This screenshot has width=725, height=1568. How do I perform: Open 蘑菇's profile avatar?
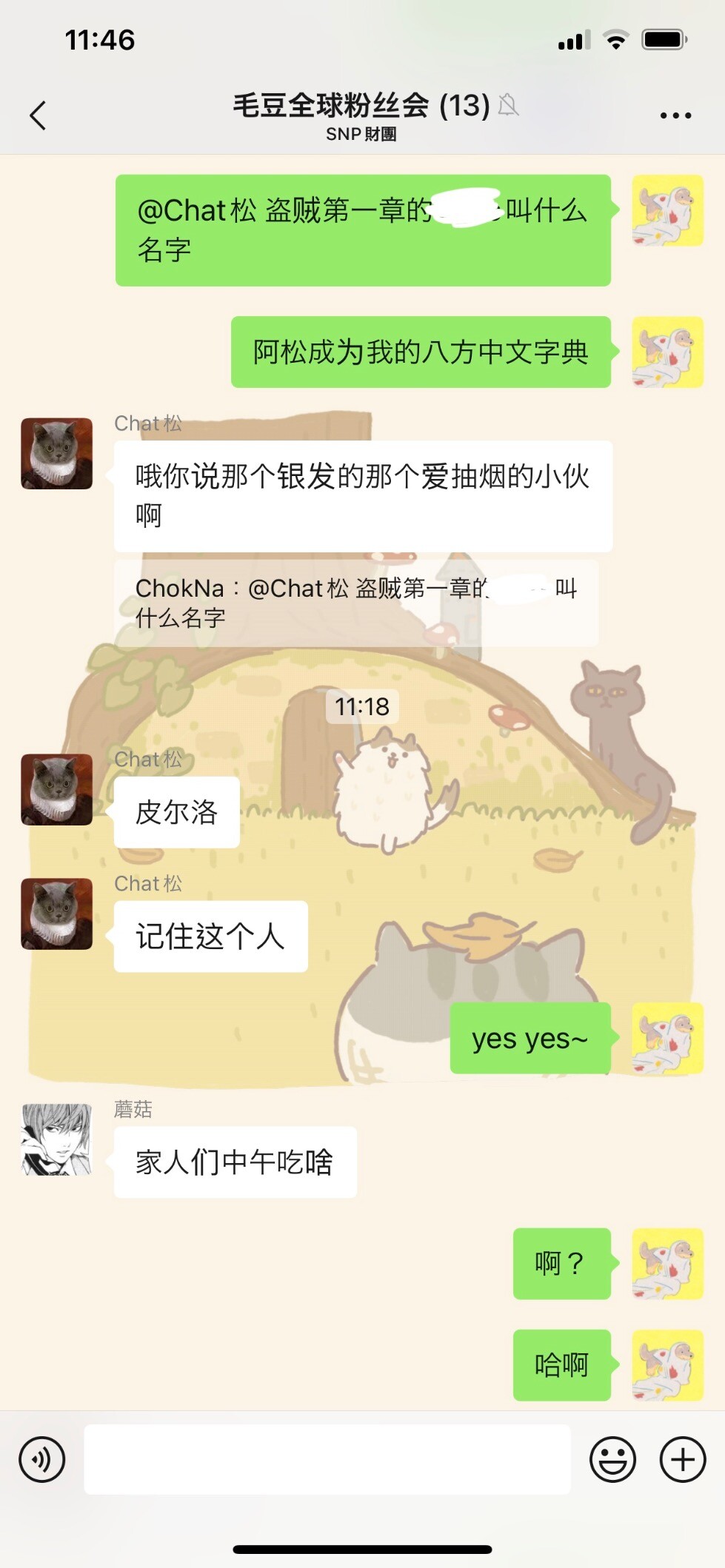click(57, 1139)
